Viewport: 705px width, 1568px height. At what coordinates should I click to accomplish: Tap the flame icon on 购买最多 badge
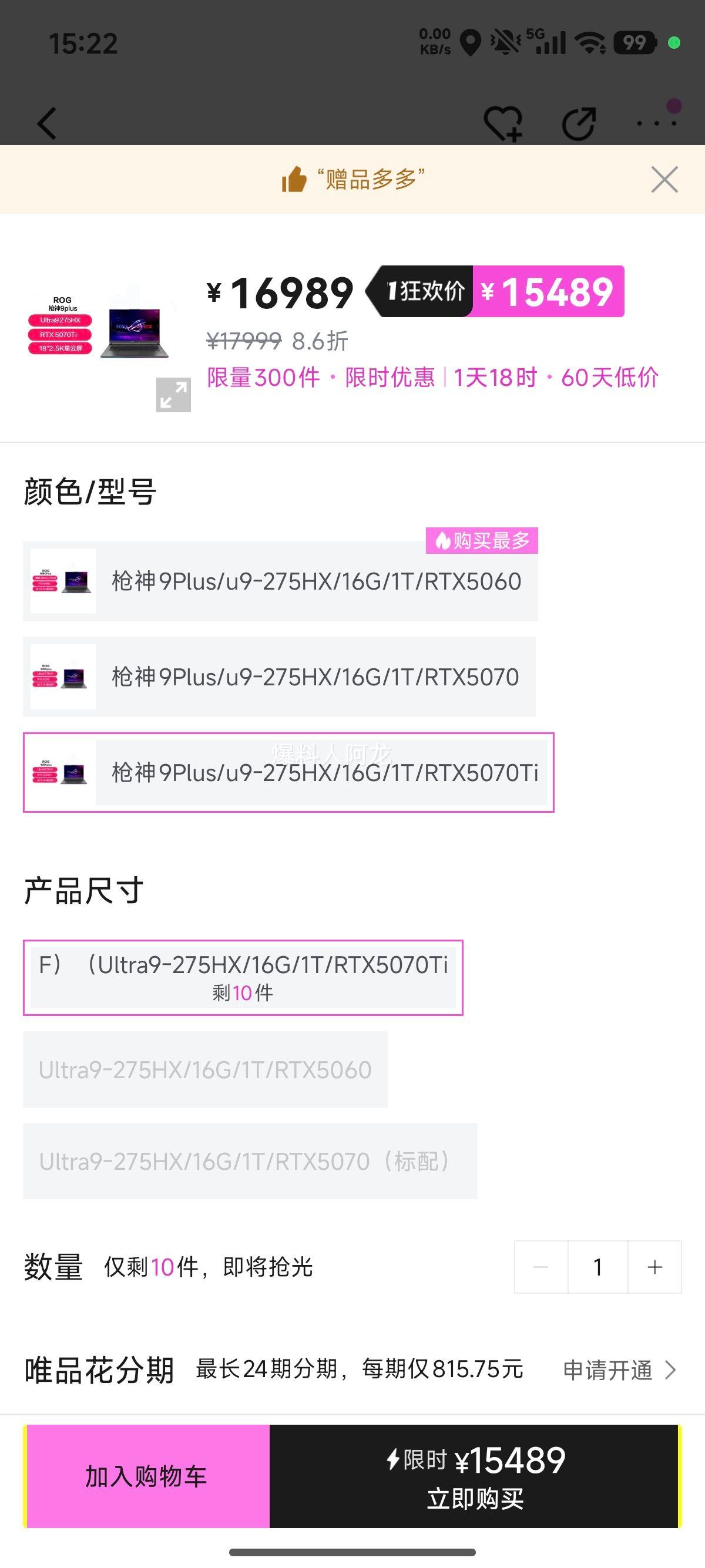[443, 540]
